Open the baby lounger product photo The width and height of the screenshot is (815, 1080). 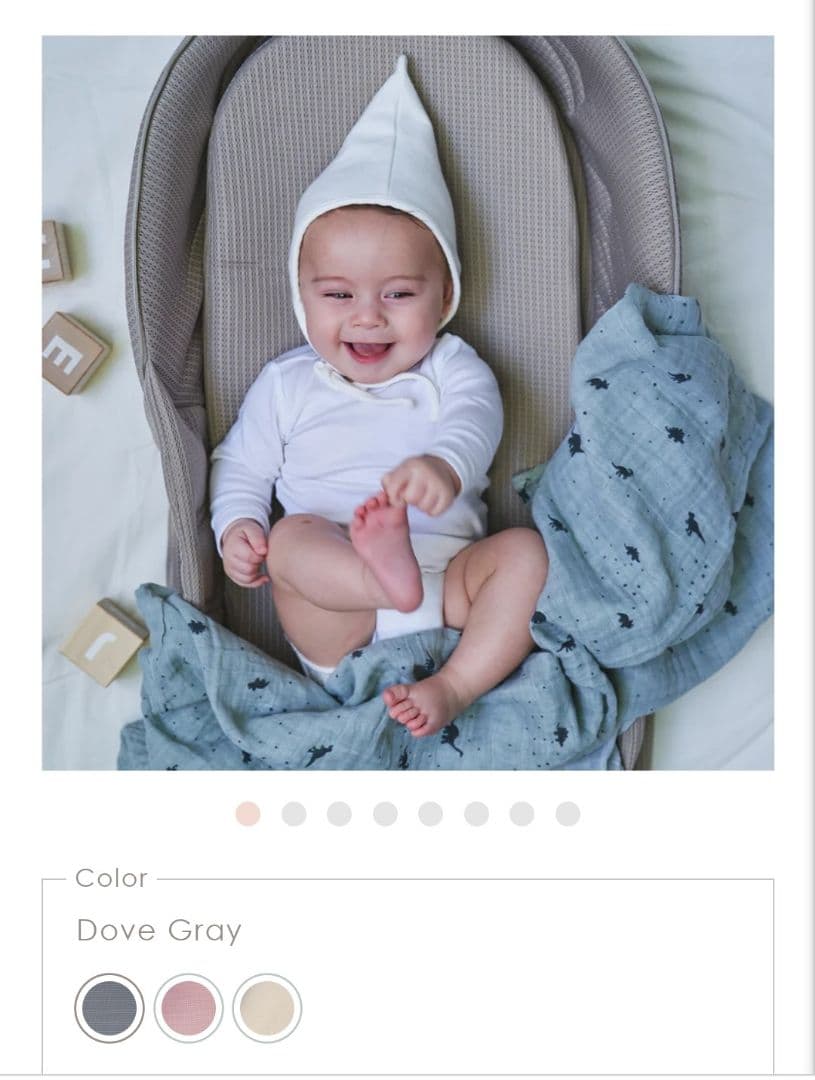407,403
